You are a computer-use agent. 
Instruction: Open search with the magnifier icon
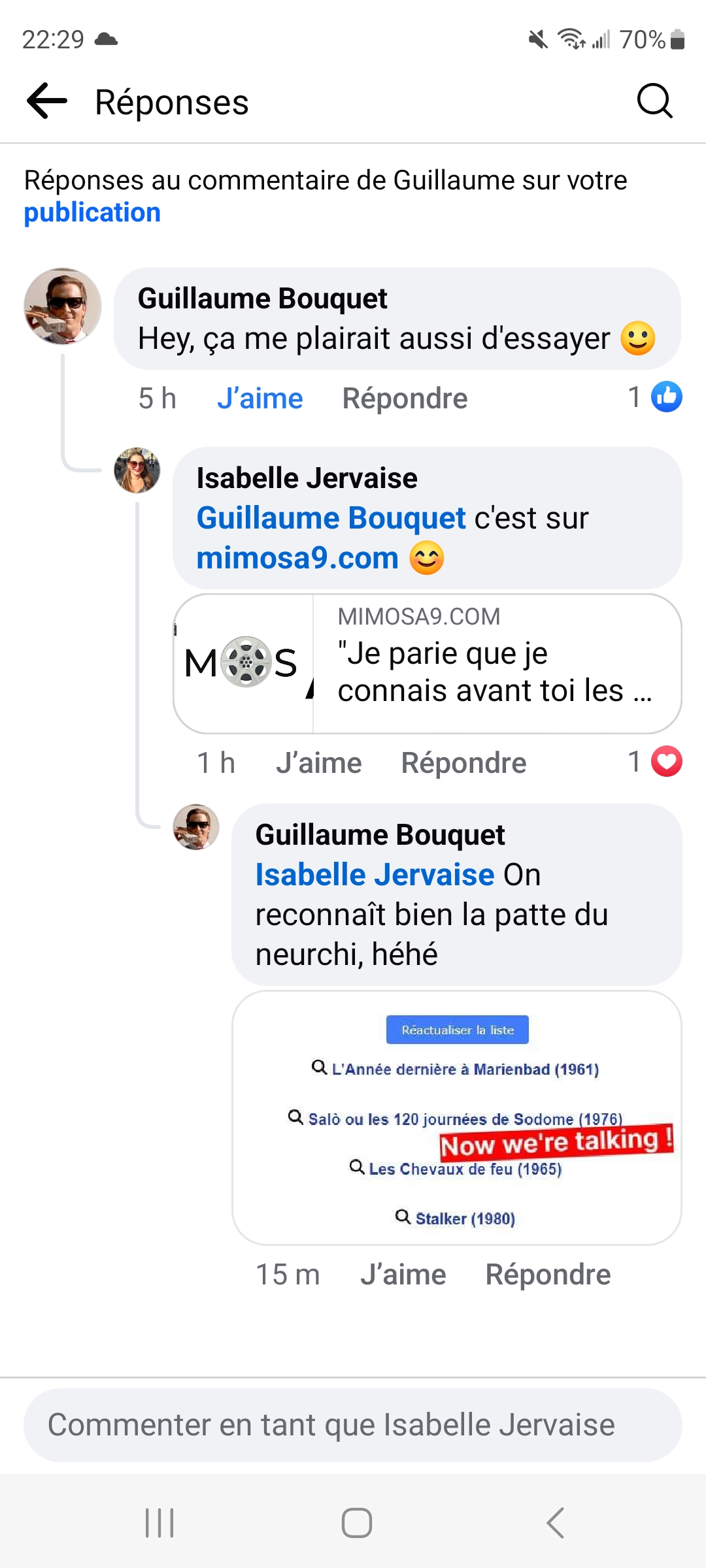(654, 101)
